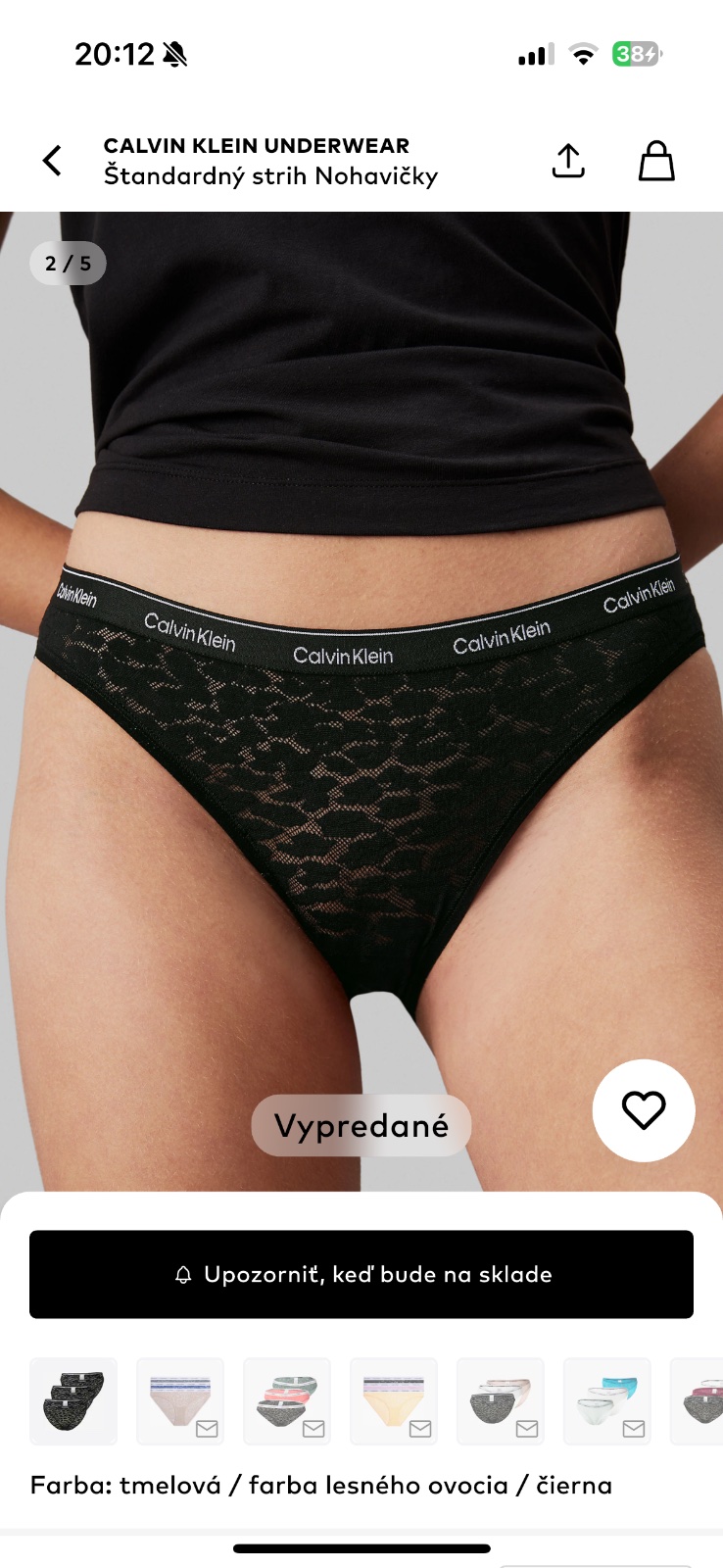Viewport: 723px width, 1568px height.
Task: Select the all-black three-pack color variant
Action: click(73, 1401)
